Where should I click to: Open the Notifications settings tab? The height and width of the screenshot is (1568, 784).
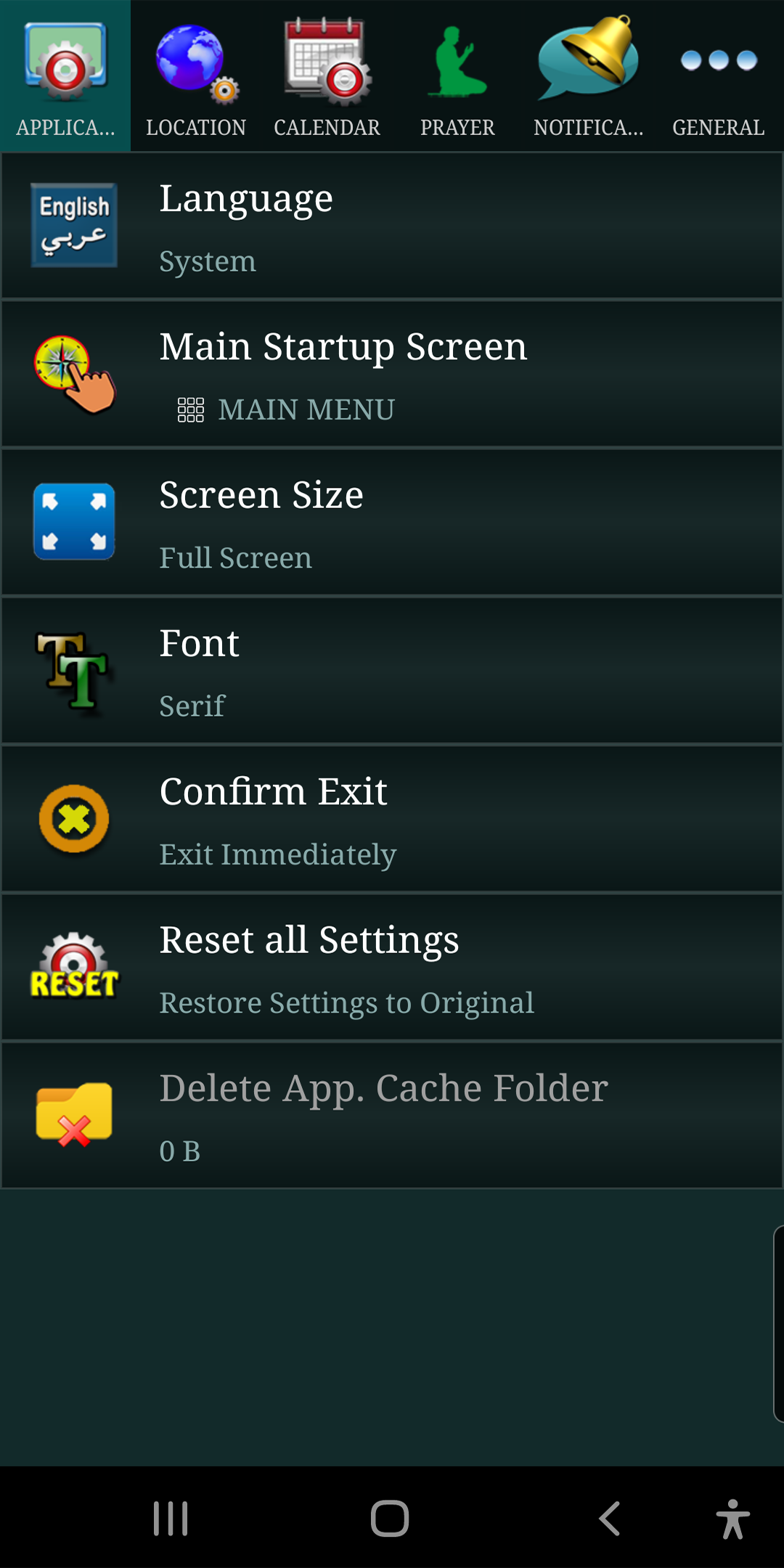588,75
